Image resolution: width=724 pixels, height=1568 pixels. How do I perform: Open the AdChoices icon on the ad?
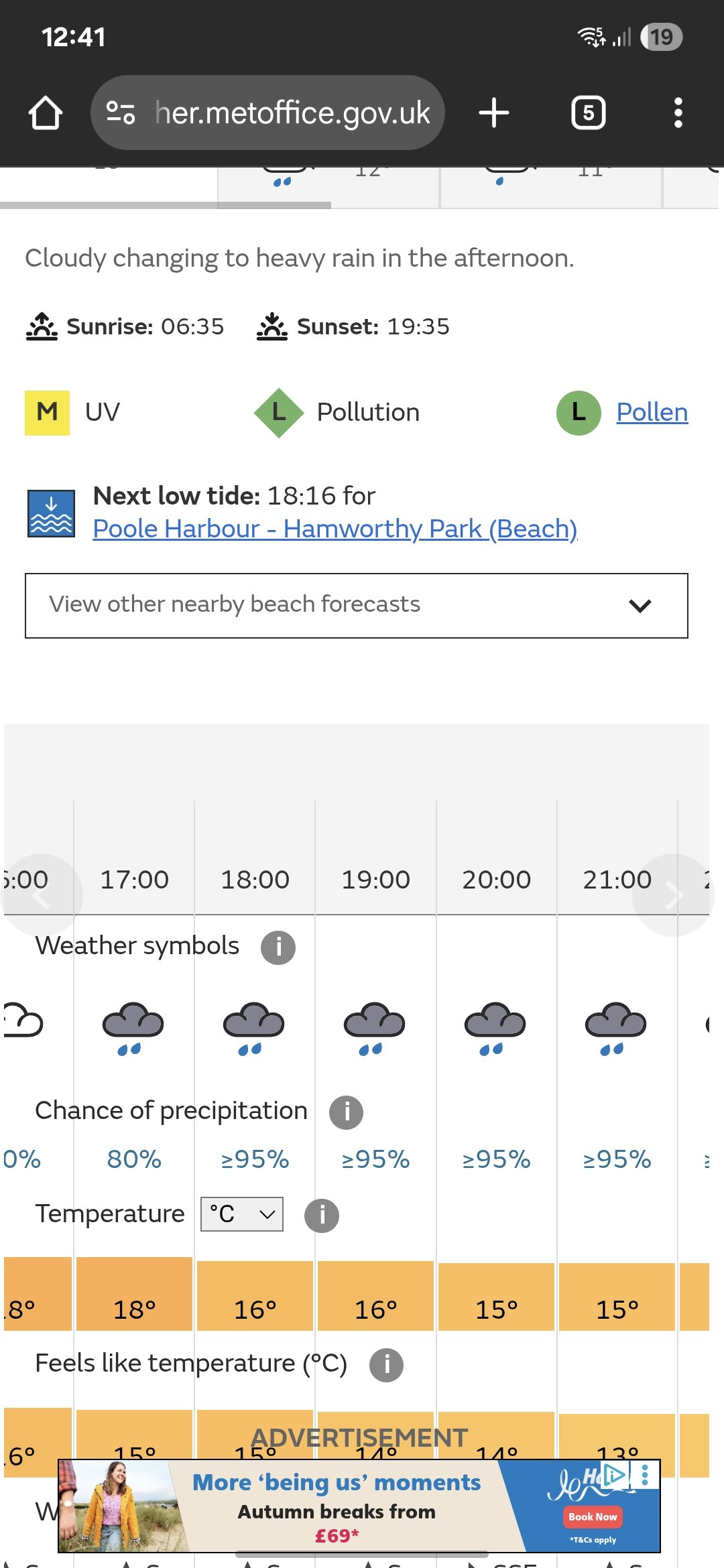[x=615, y=1474]
